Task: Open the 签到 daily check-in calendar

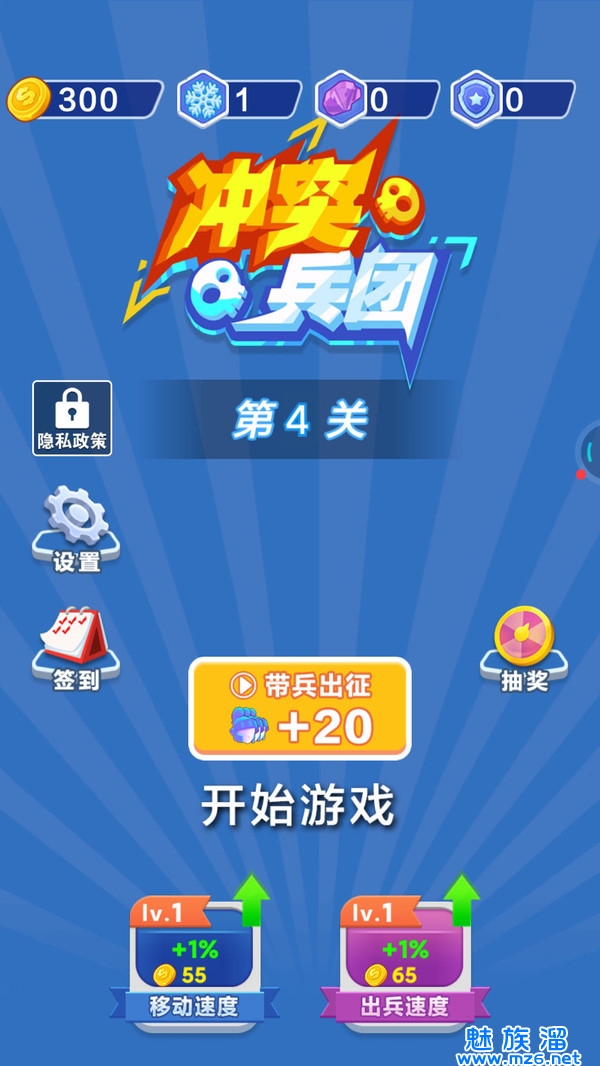Action: (76, 648)
